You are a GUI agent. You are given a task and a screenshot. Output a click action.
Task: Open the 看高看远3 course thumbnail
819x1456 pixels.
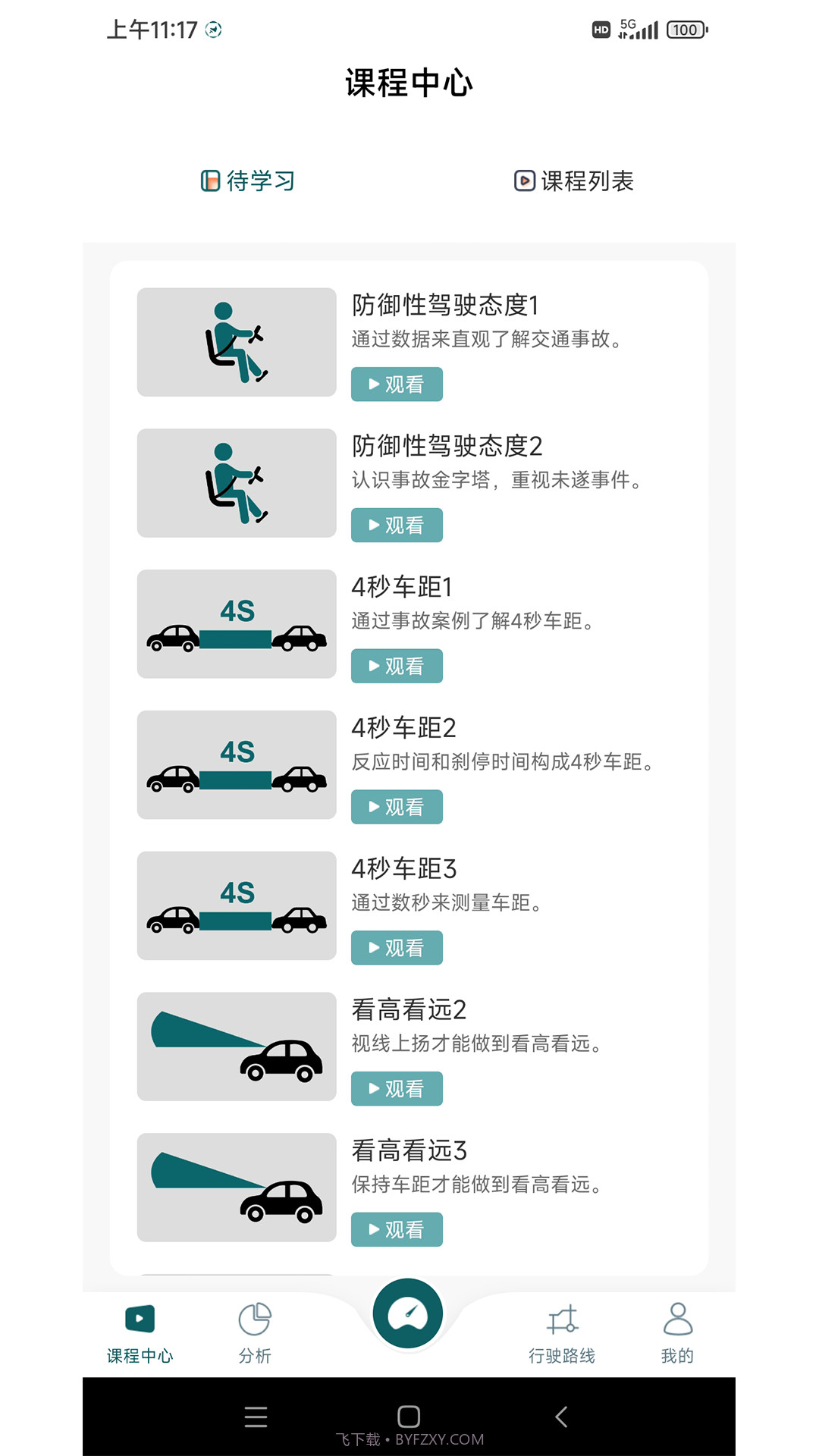click(236, 1188)
